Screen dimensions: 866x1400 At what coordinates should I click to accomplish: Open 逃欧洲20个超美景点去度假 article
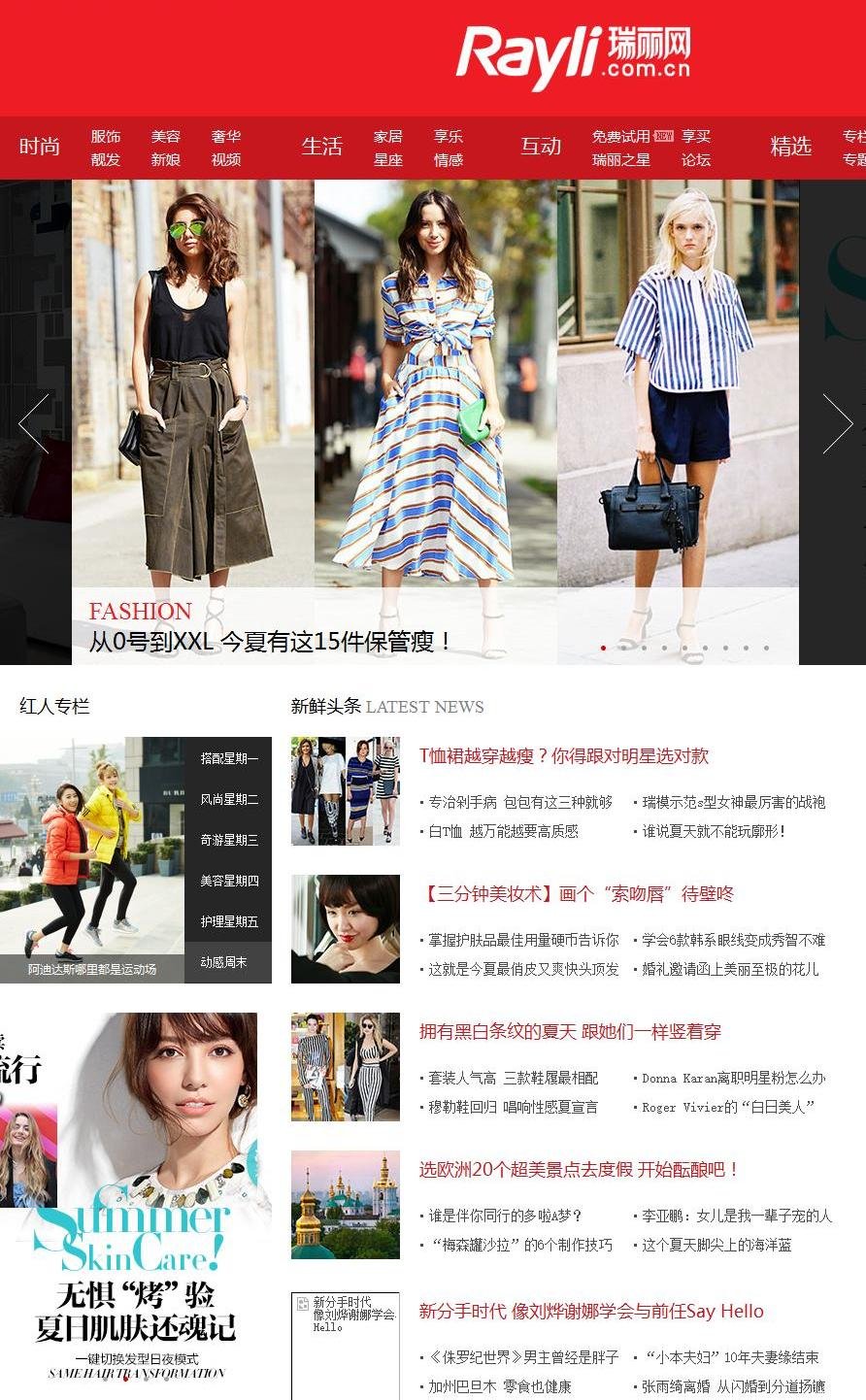coord(579,1170)
